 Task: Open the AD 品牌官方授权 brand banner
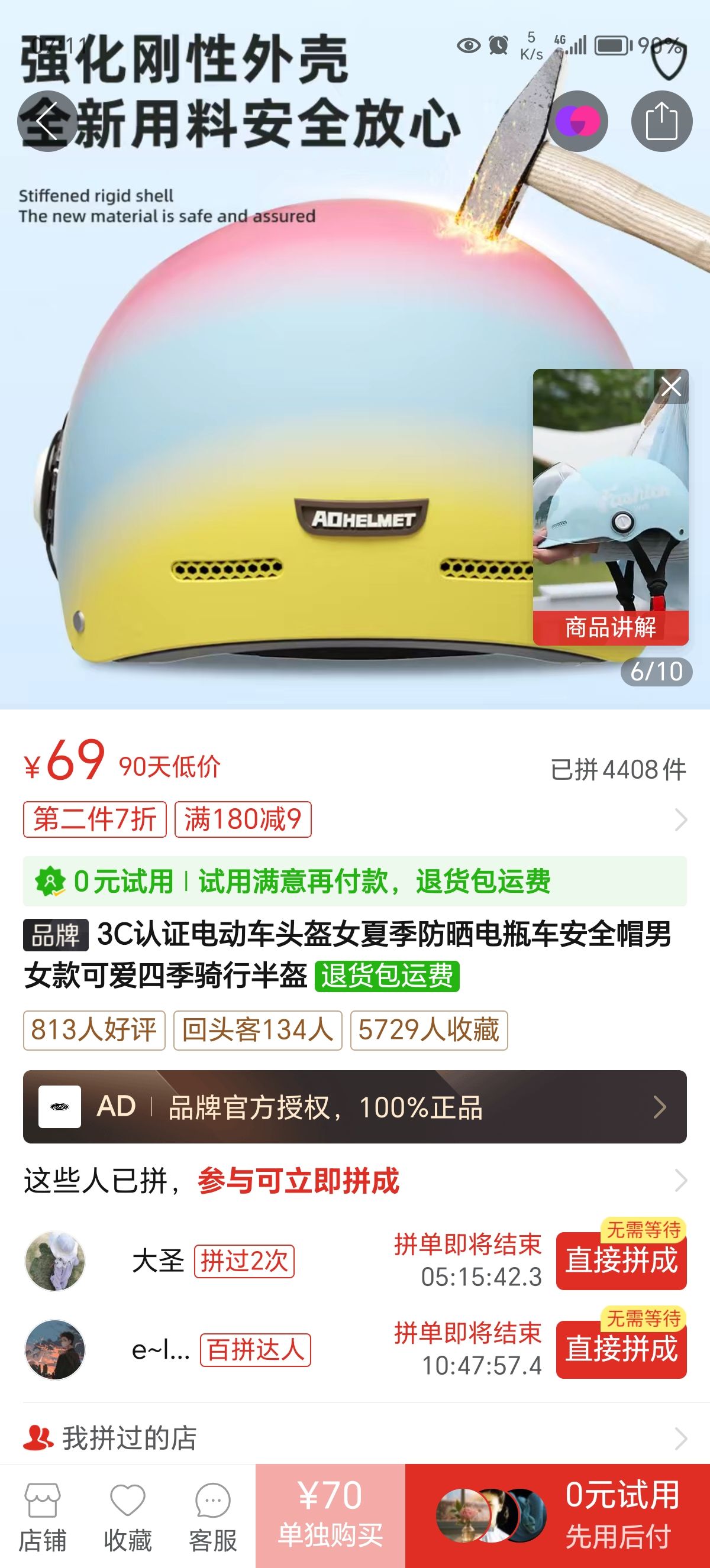(x=355, y=1107)
